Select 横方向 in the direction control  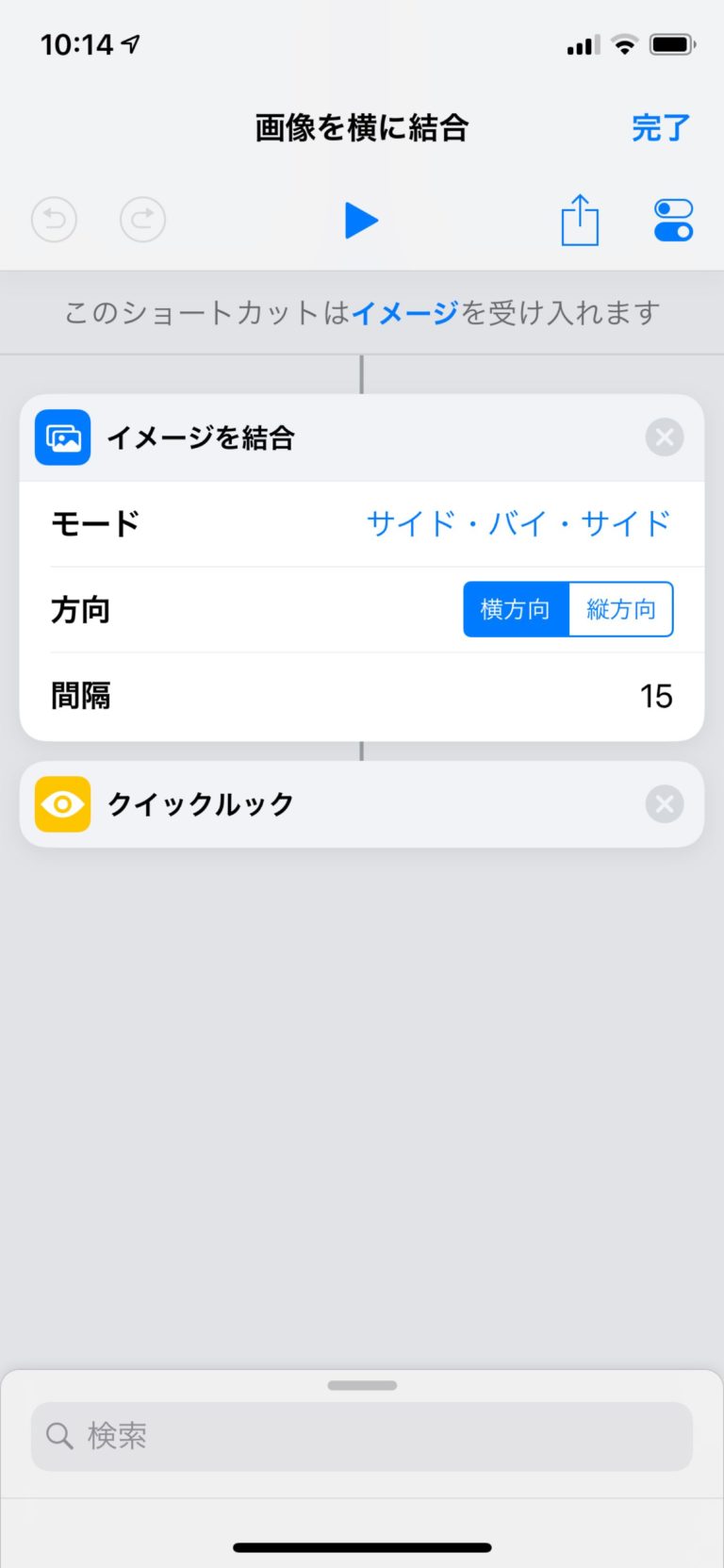pos(517,610)
